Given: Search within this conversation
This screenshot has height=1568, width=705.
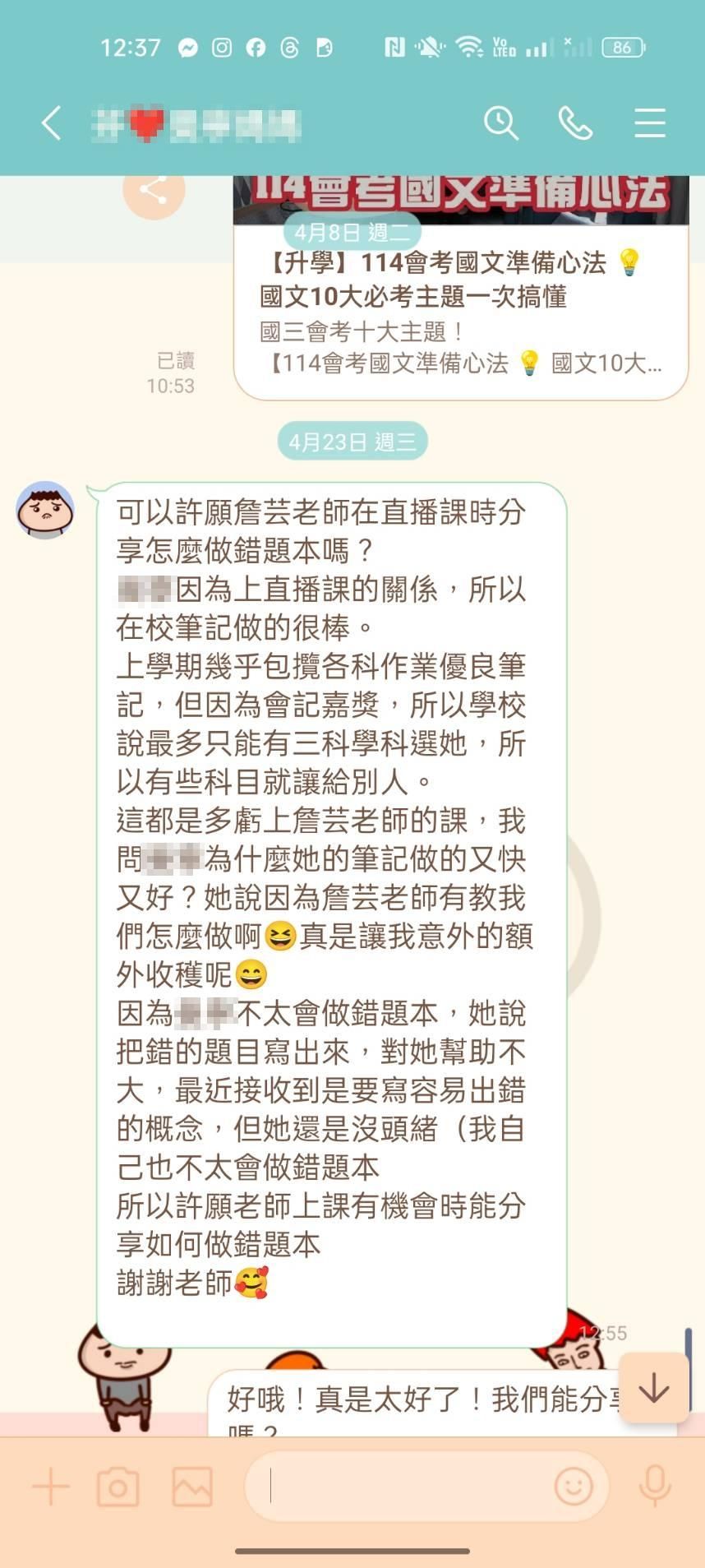Looking at the screenshot, I should (x=500, y=123).
